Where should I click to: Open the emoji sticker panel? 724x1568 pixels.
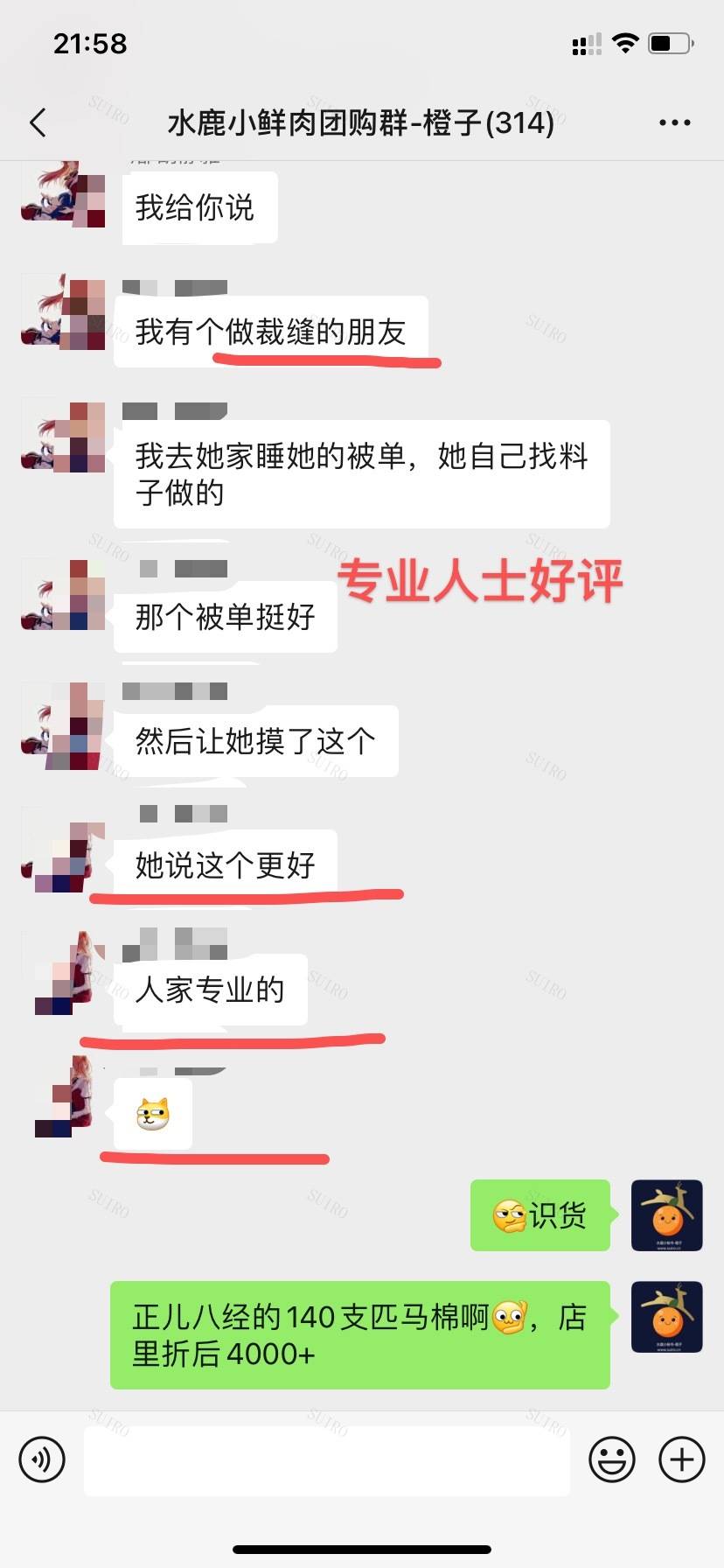point(611,1459)
